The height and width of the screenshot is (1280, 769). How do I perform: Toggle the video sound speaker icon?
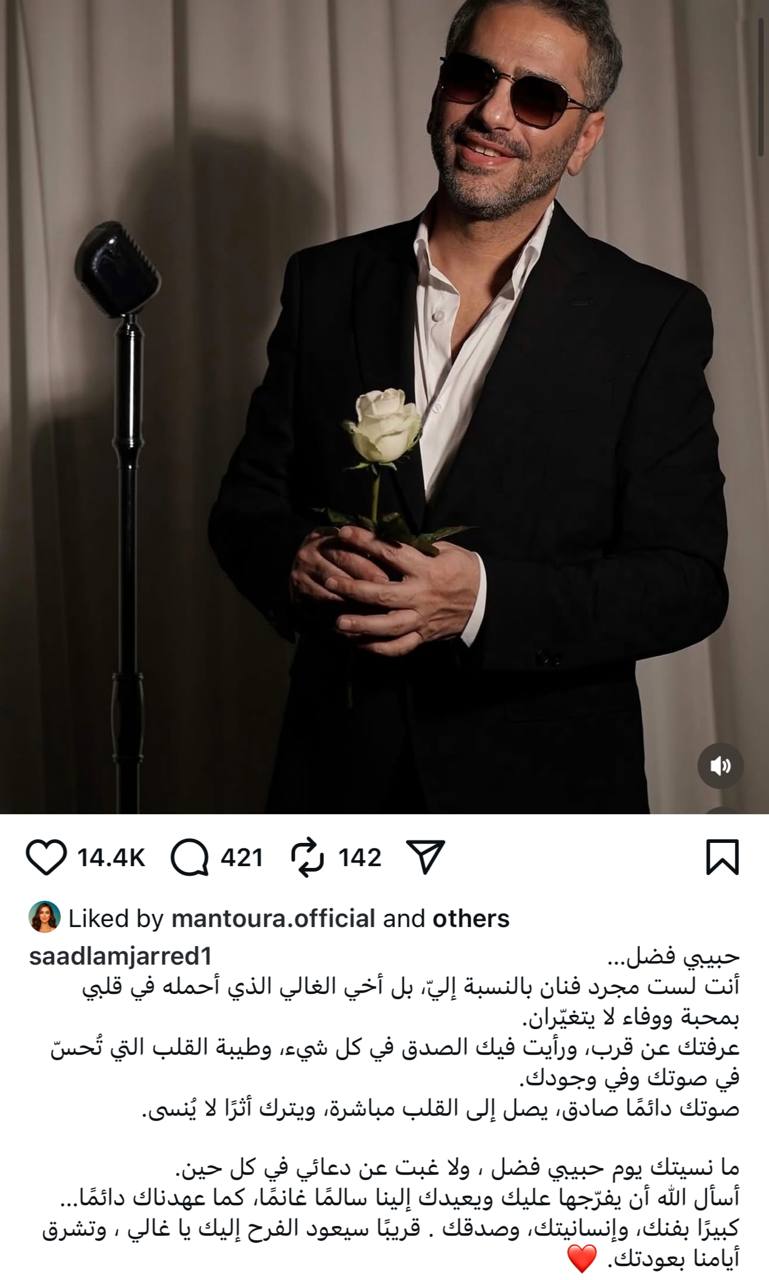pos(720,766)
